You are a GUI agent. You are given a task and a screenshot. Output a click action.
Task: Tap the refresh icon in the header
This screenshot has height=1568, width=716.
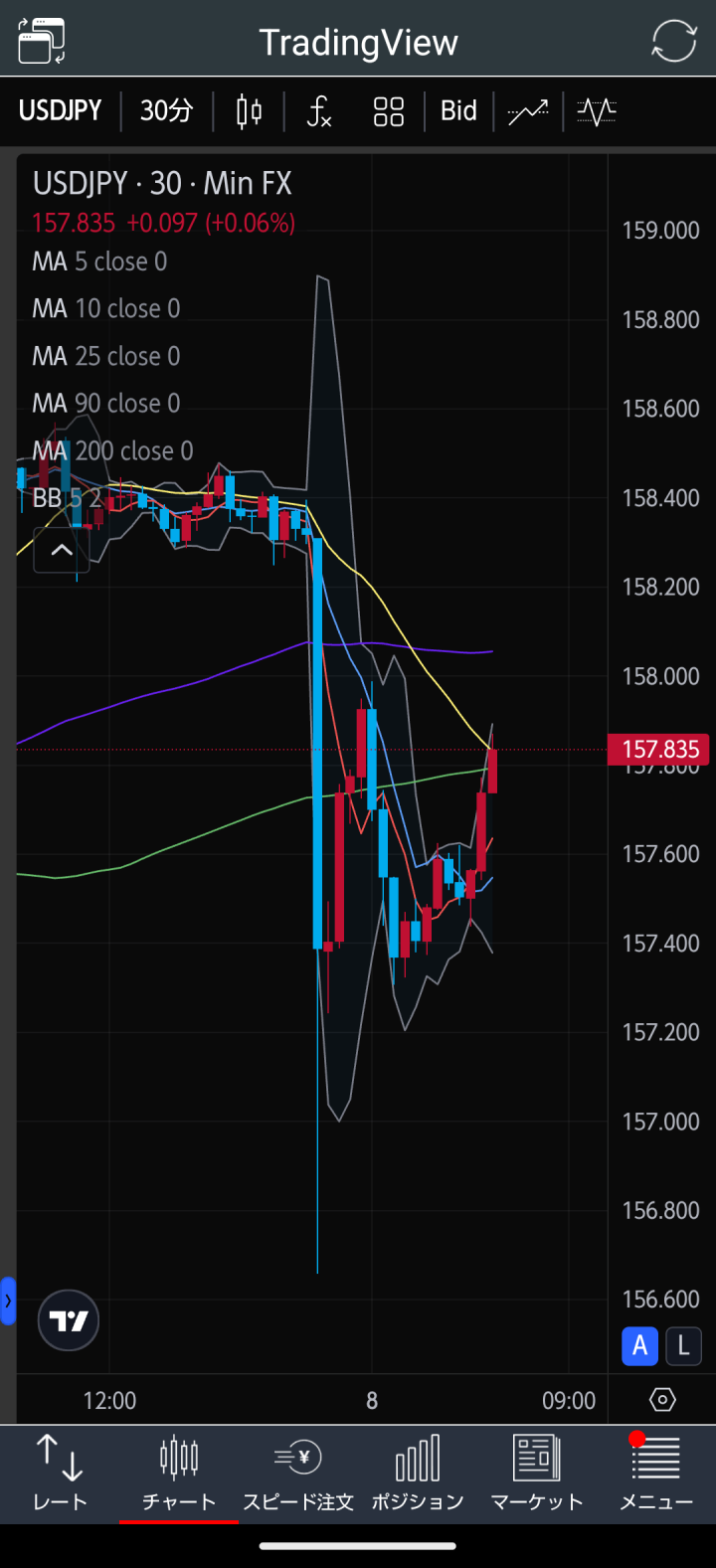(x=673, y=41)
